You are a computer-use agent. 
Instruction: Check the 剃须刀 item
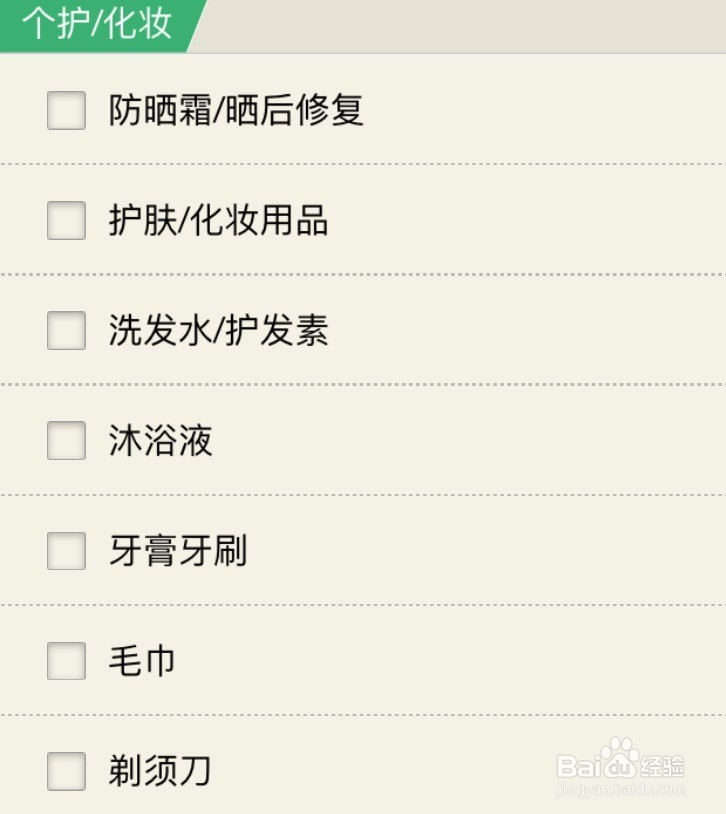point(66,771)
